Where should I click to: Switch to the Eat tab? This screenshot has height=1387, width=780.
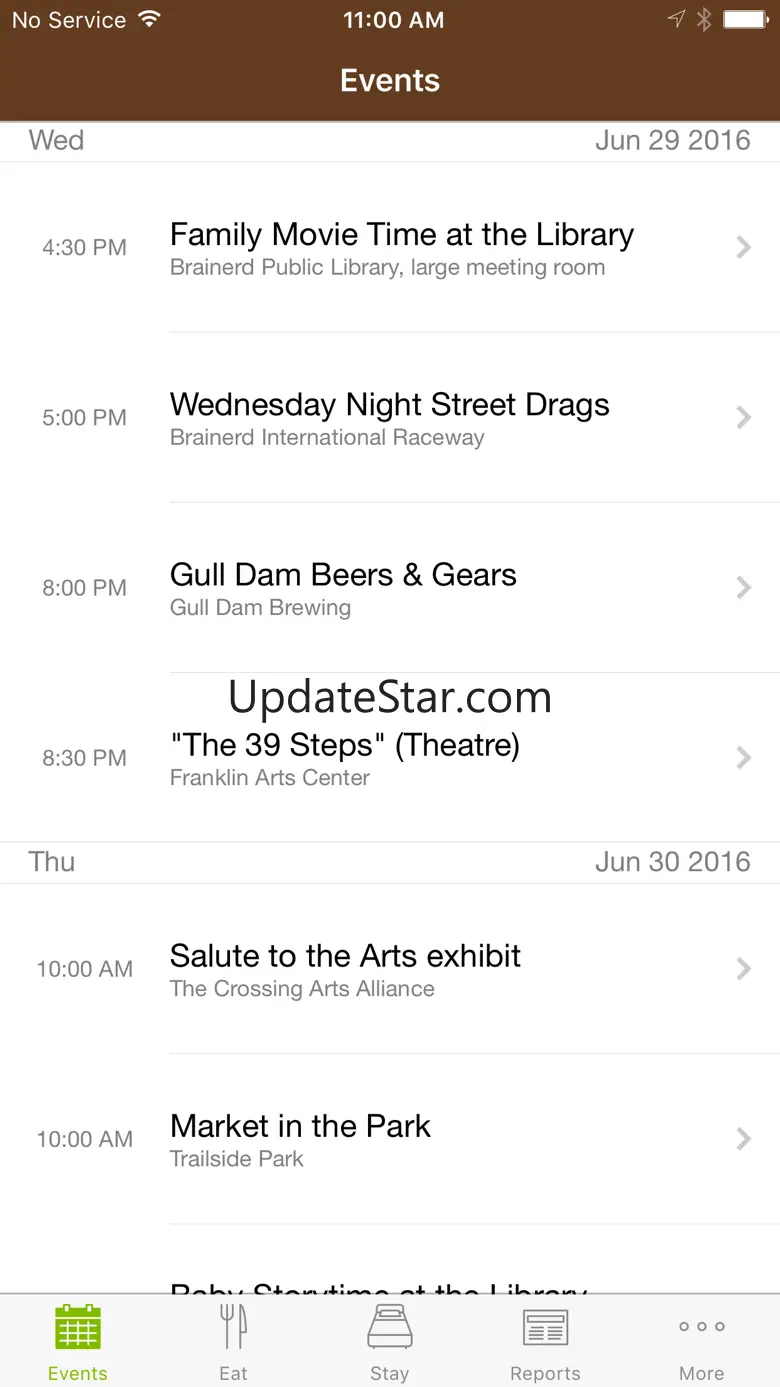(233, 1342)
